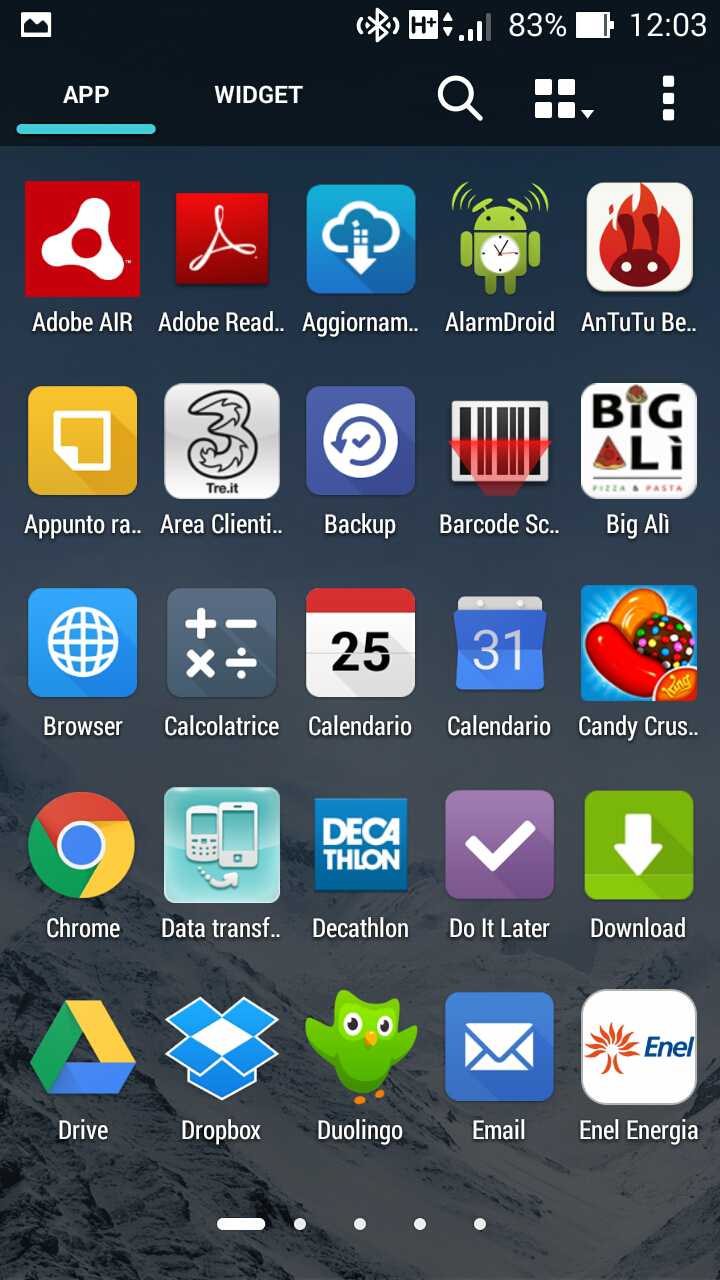Open the Decathlon app
Viewport: 720px width, 1280px height.
pos(360,845)
